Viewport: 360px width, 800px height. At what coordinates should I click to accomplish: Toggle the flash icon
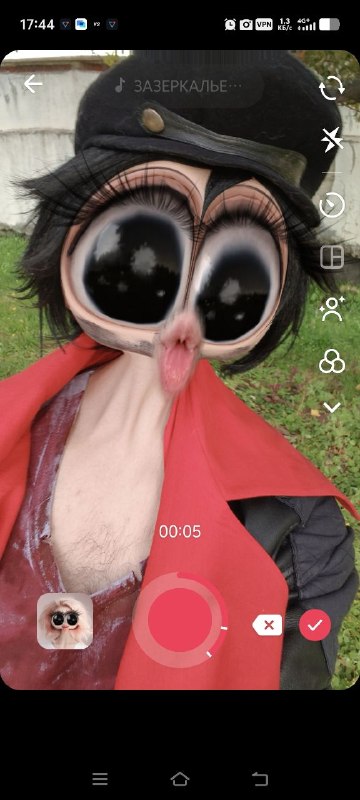pos(332,140)
